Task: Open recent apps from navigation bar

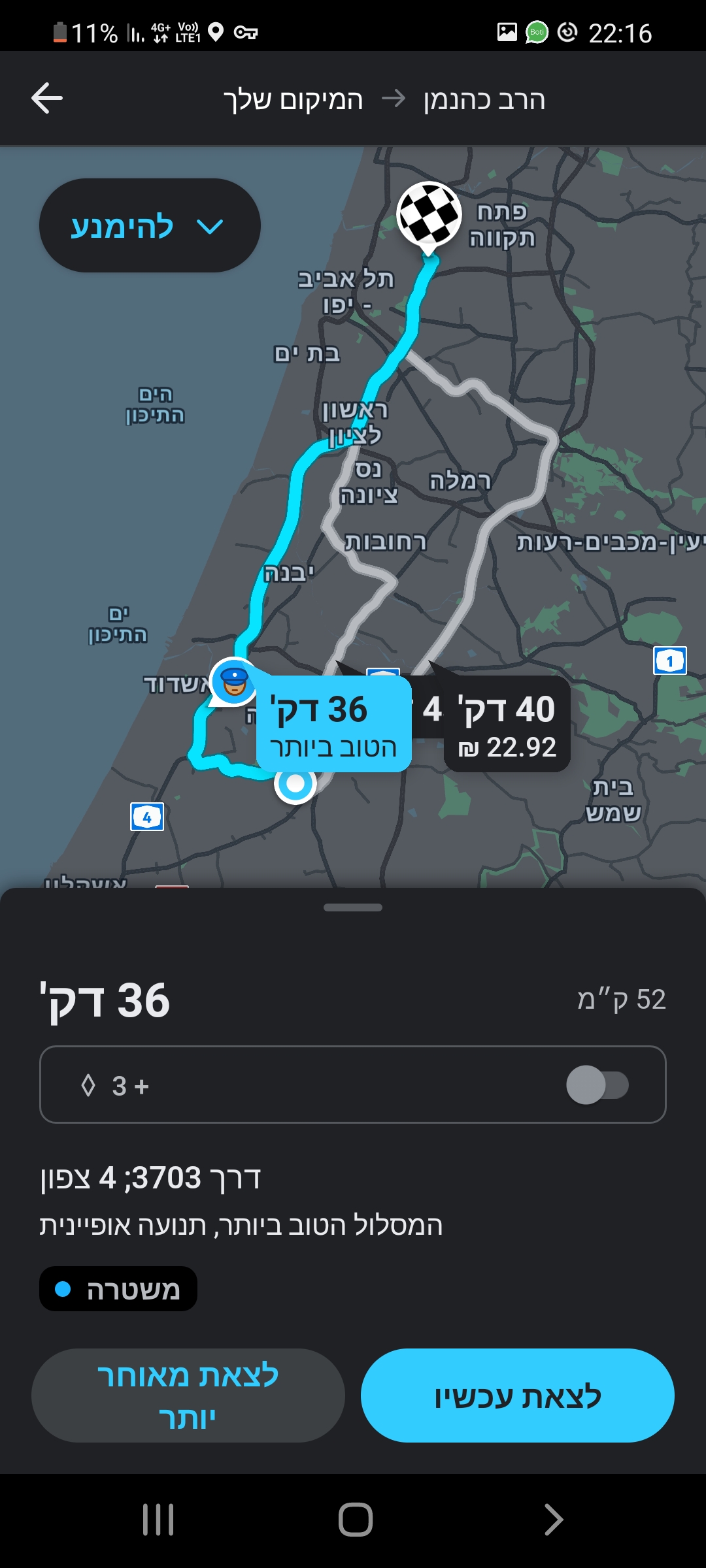Action: tap(158, 1520)
